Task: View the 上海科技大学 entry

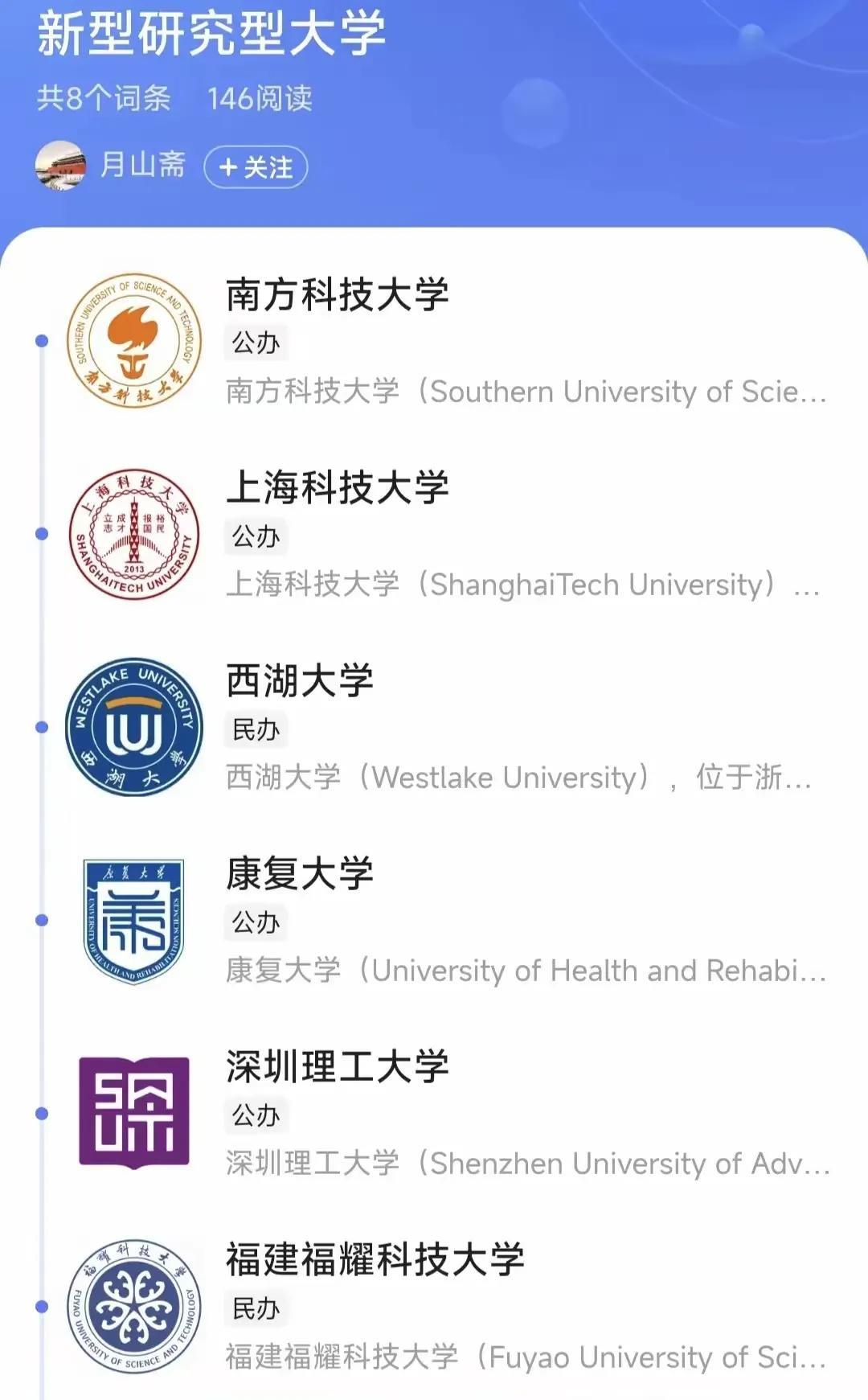Action: (x=338, y=487)
